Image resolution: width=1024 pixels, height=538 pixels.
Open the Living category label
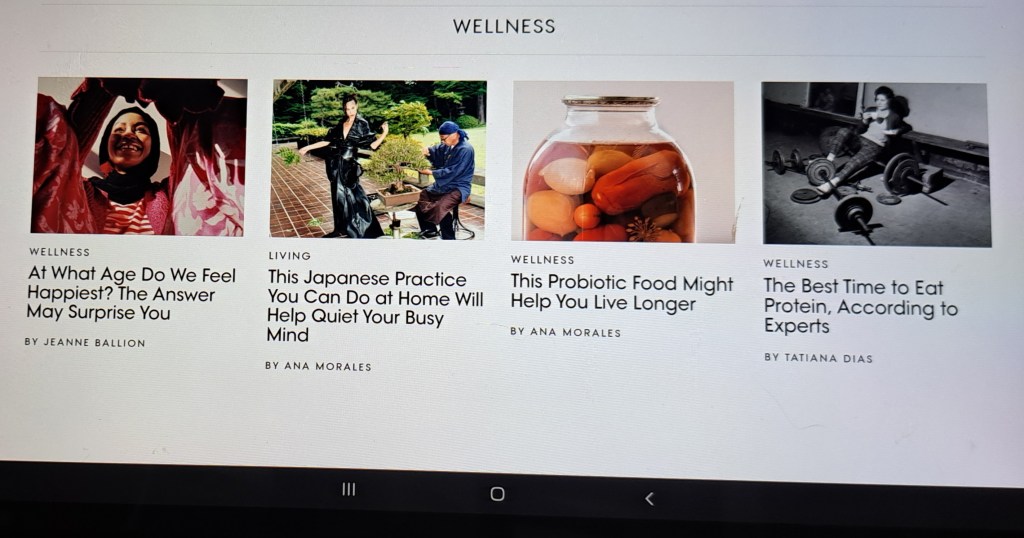tap(289, 256)
